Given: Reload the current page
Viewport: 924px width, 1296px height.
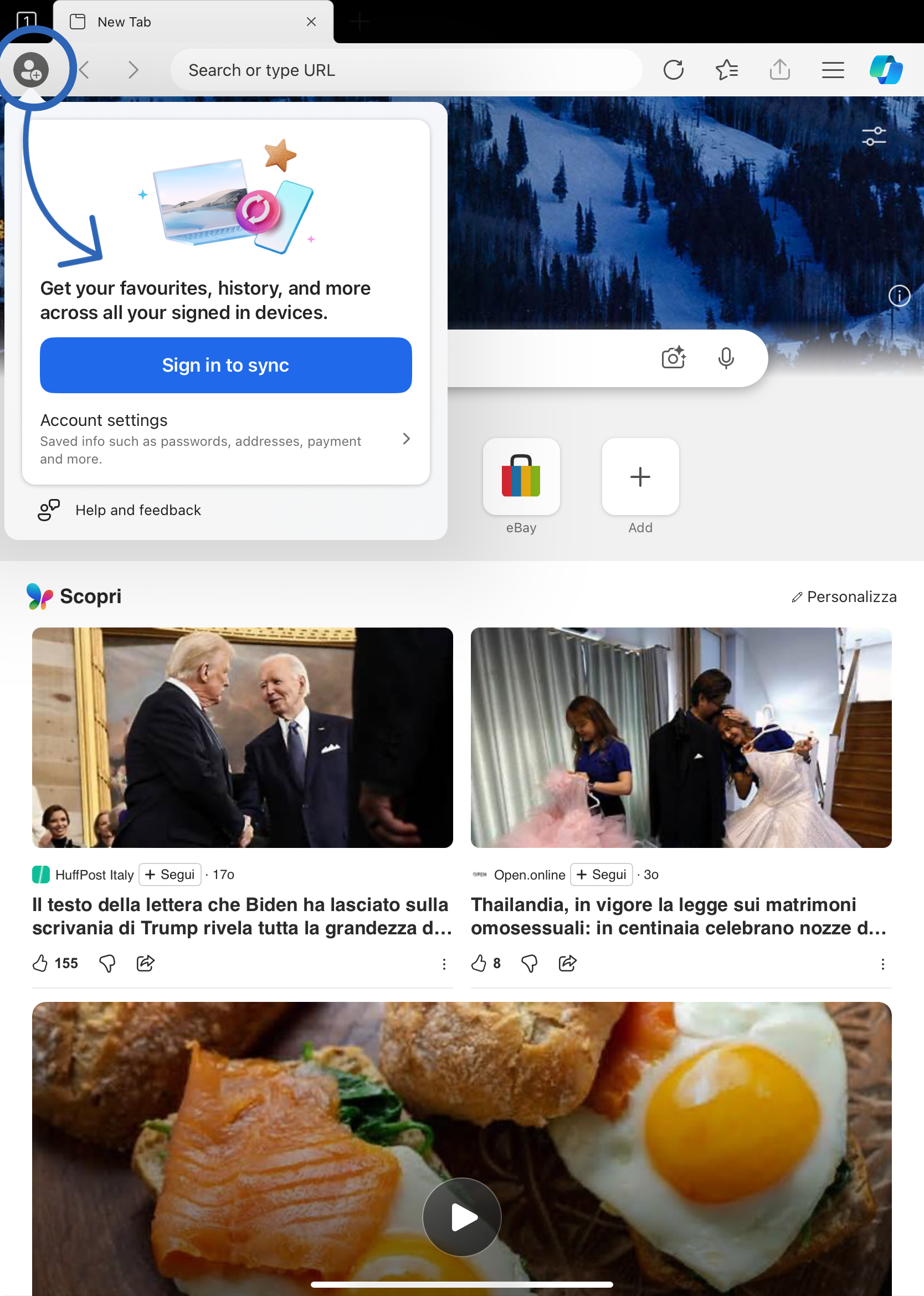Looking at the screenshot, I should (x=673, y=70).
